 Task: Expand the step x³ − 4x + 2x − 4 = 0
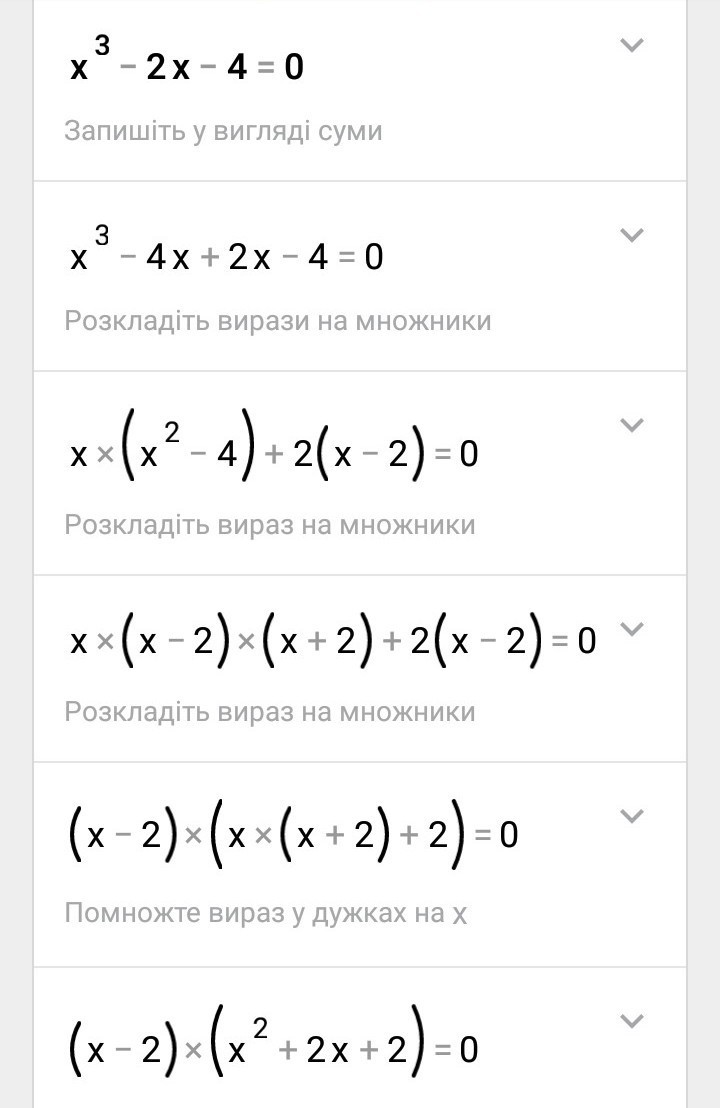click(631, 236)
